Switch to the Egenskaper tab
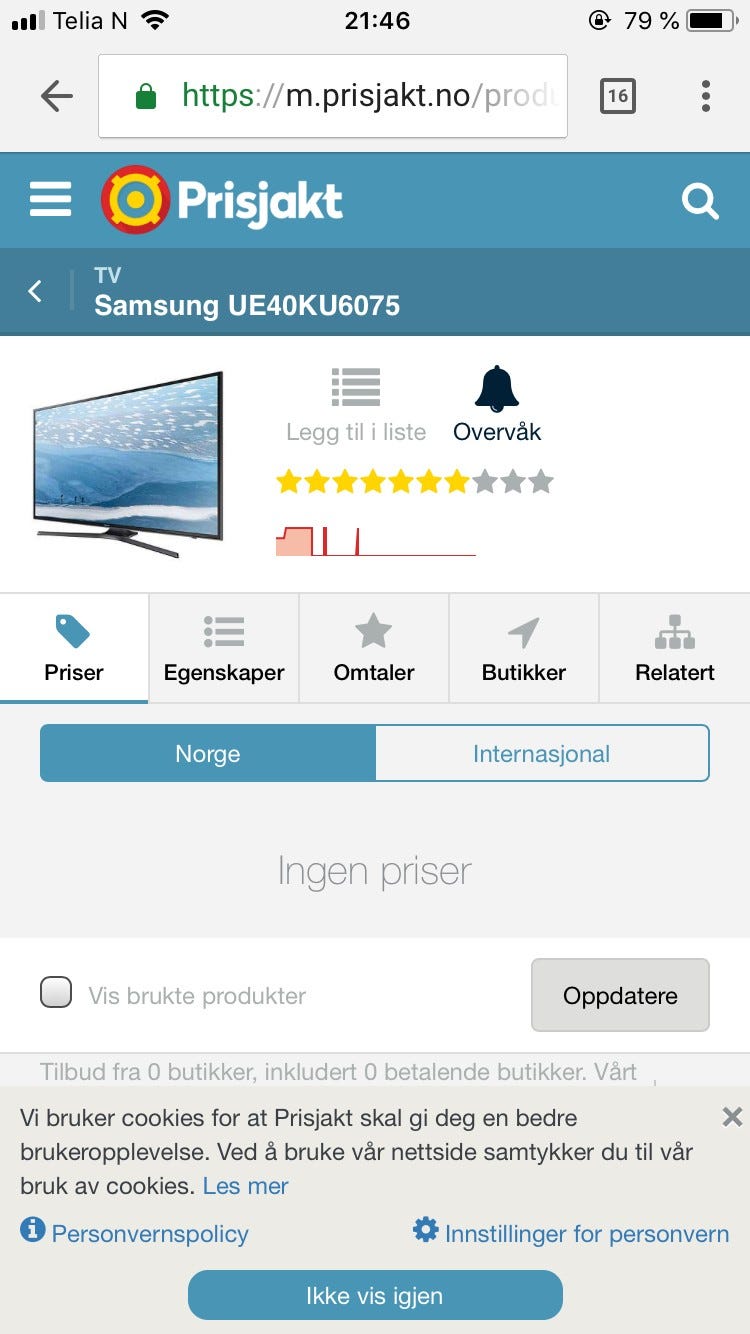 point(223,648)
